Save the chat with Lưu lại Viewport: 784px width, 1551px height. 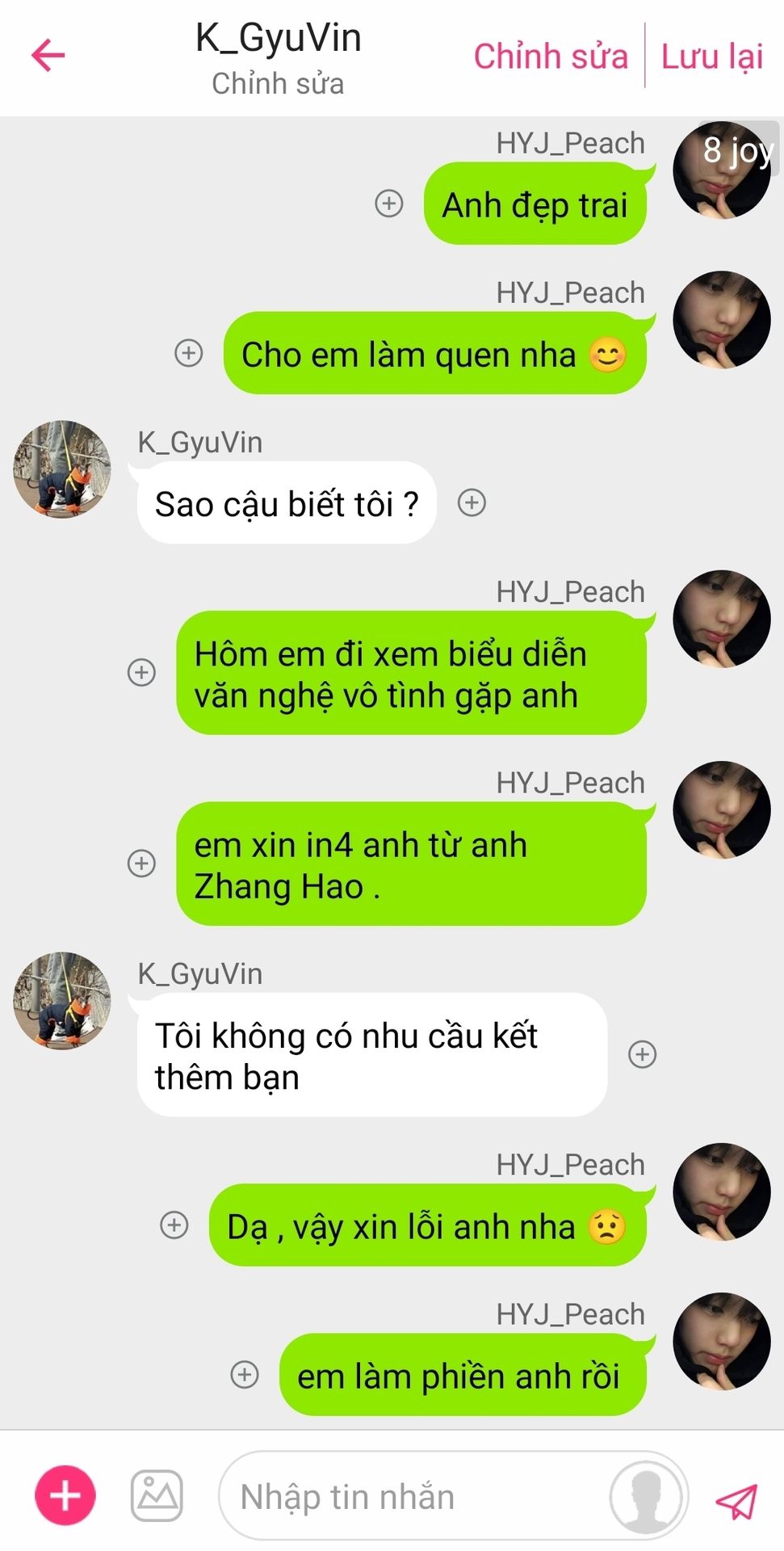click(x=711, y=57)
